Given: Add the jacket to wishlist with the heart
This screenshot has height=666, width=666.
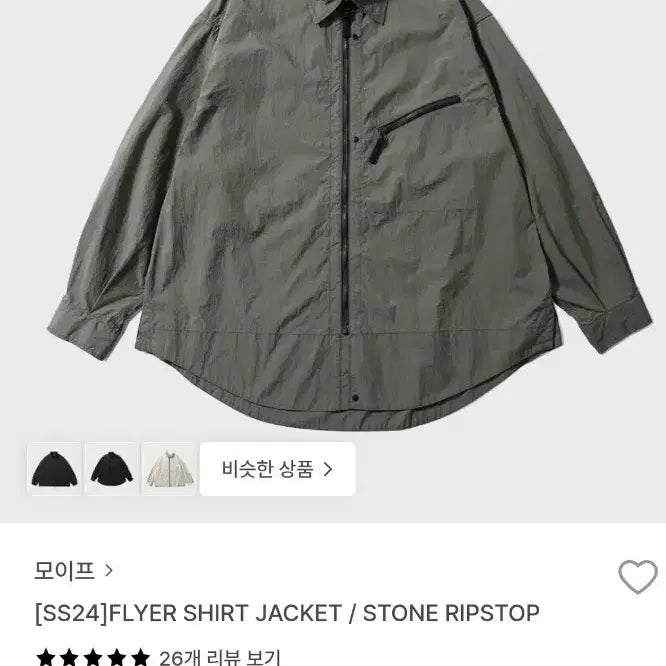Looking at the screenshot, I should 637,577.
